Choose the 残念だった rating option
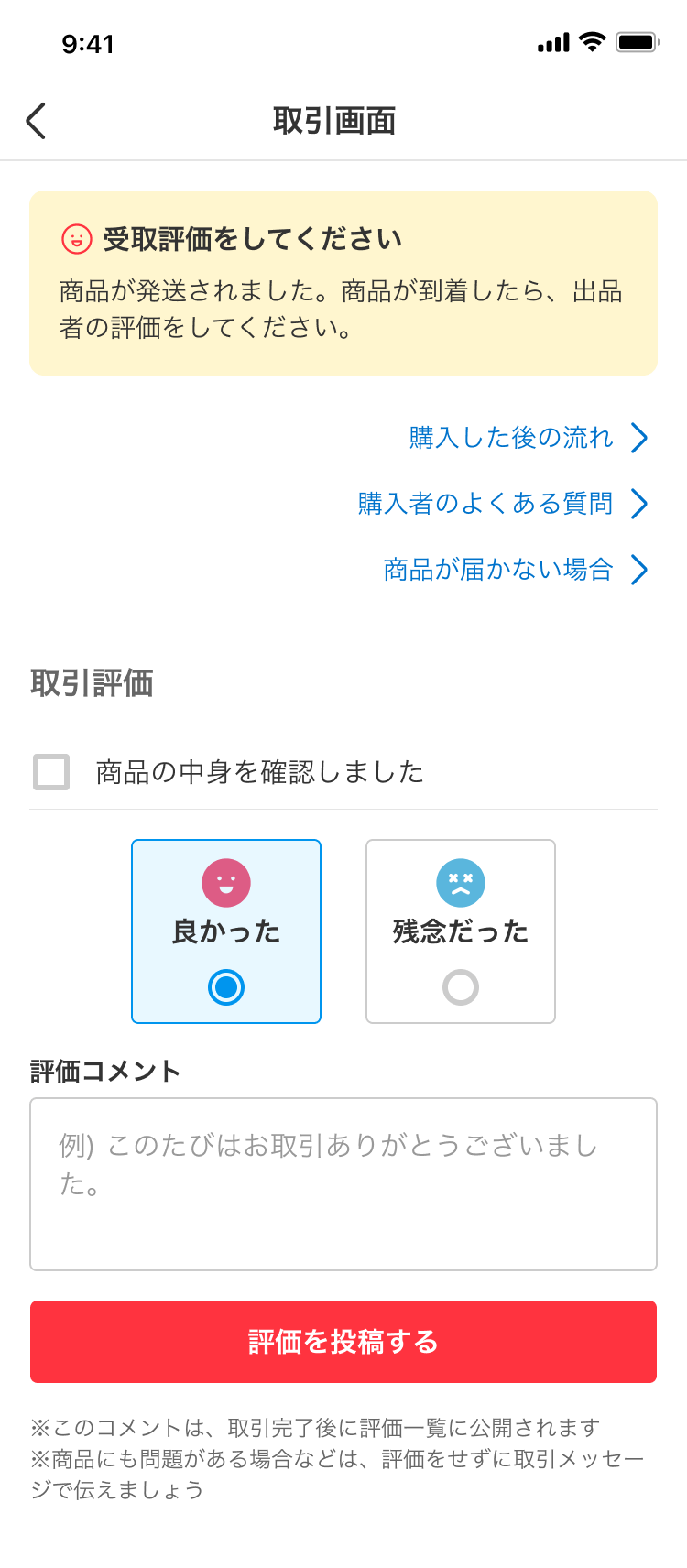The width and height of the screenshot is (687, 1568). [460, 931]
